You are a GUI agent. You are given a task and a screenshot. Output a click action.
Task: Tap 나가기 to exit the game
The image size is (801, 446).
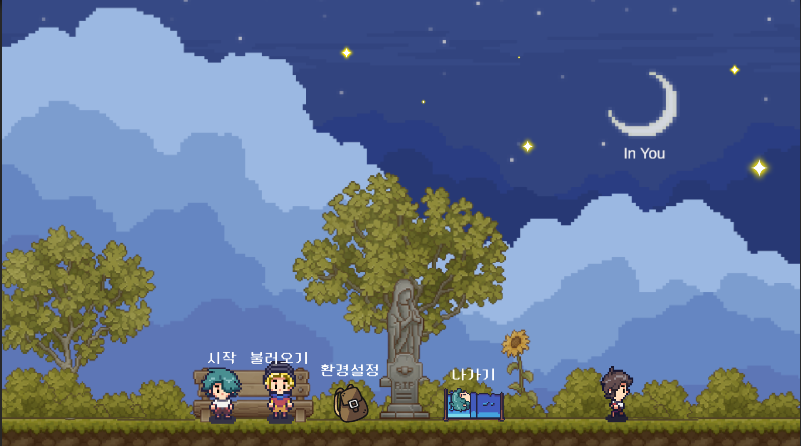click(x=473, y=402)
